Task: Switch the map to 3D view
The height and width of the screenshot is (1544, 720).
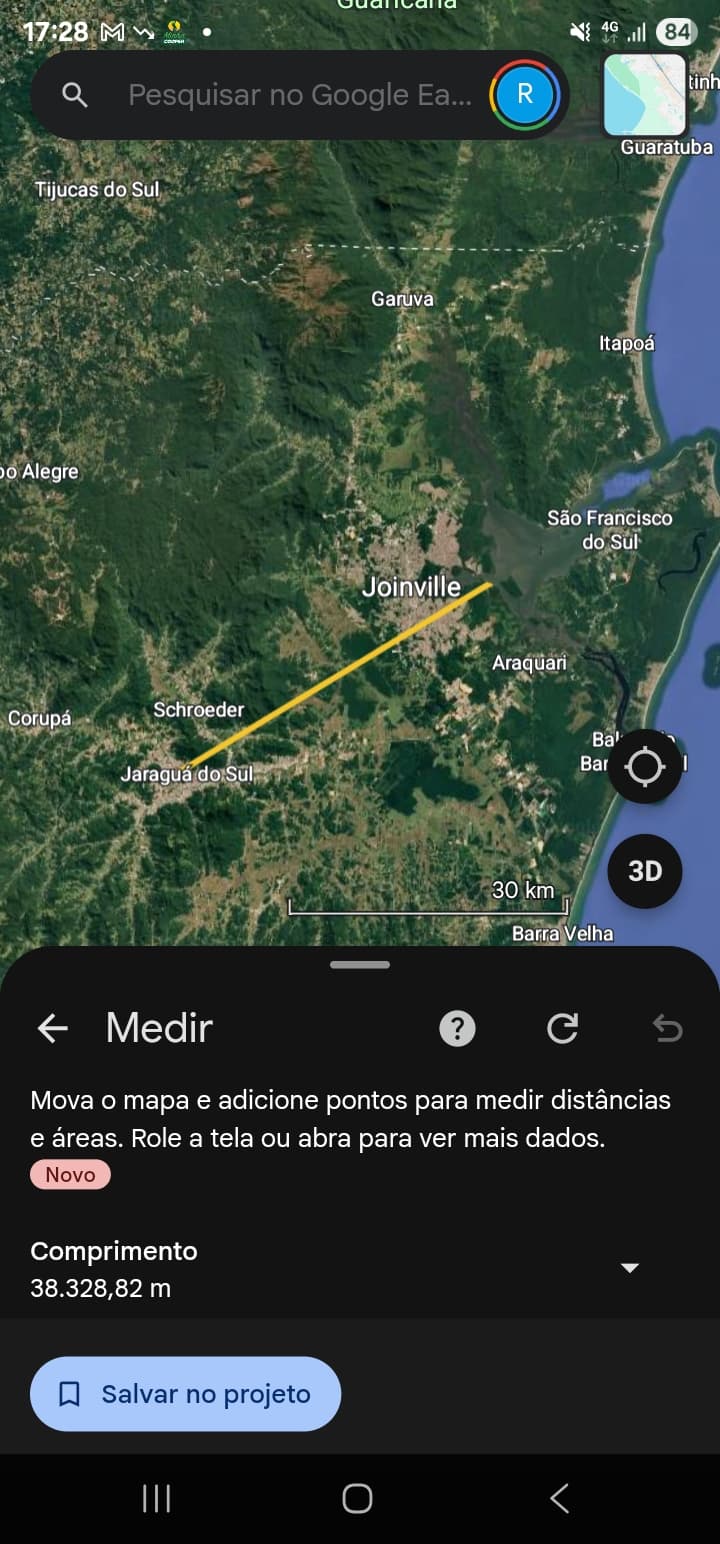Action: (x=645, y=871)
